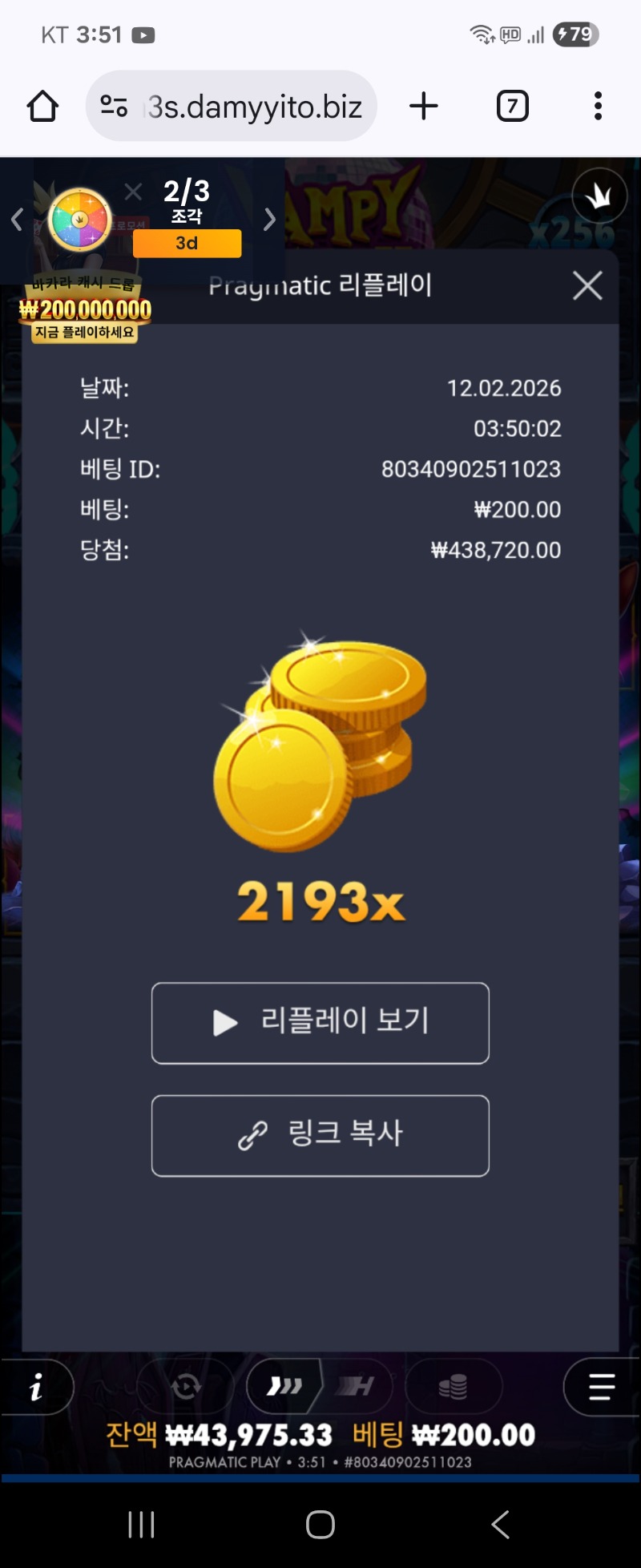This screenshot has width=641, height=1568.
Task: Open the game hamburger menu
Action: tap(601, 1387)
